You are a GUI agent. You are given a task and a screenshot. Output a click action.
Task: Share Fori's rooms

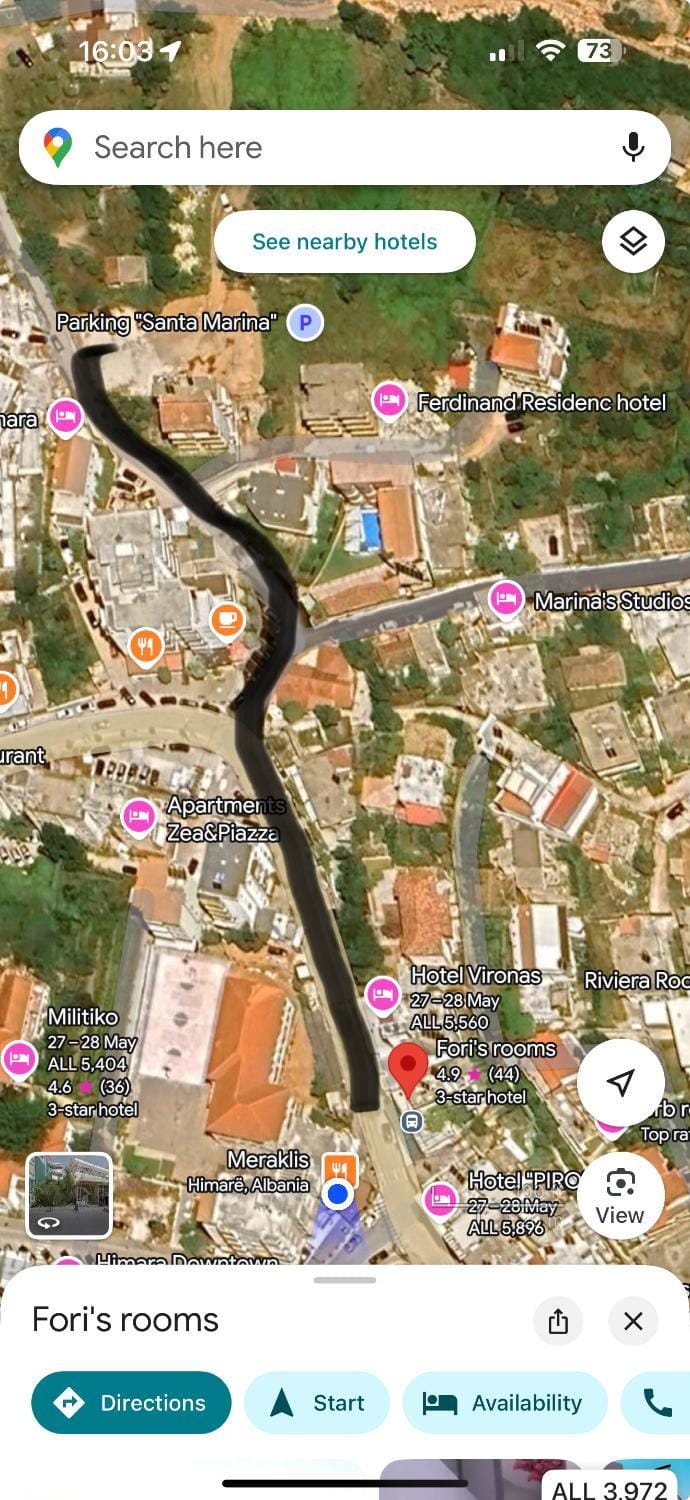[x=558, y=1321]
